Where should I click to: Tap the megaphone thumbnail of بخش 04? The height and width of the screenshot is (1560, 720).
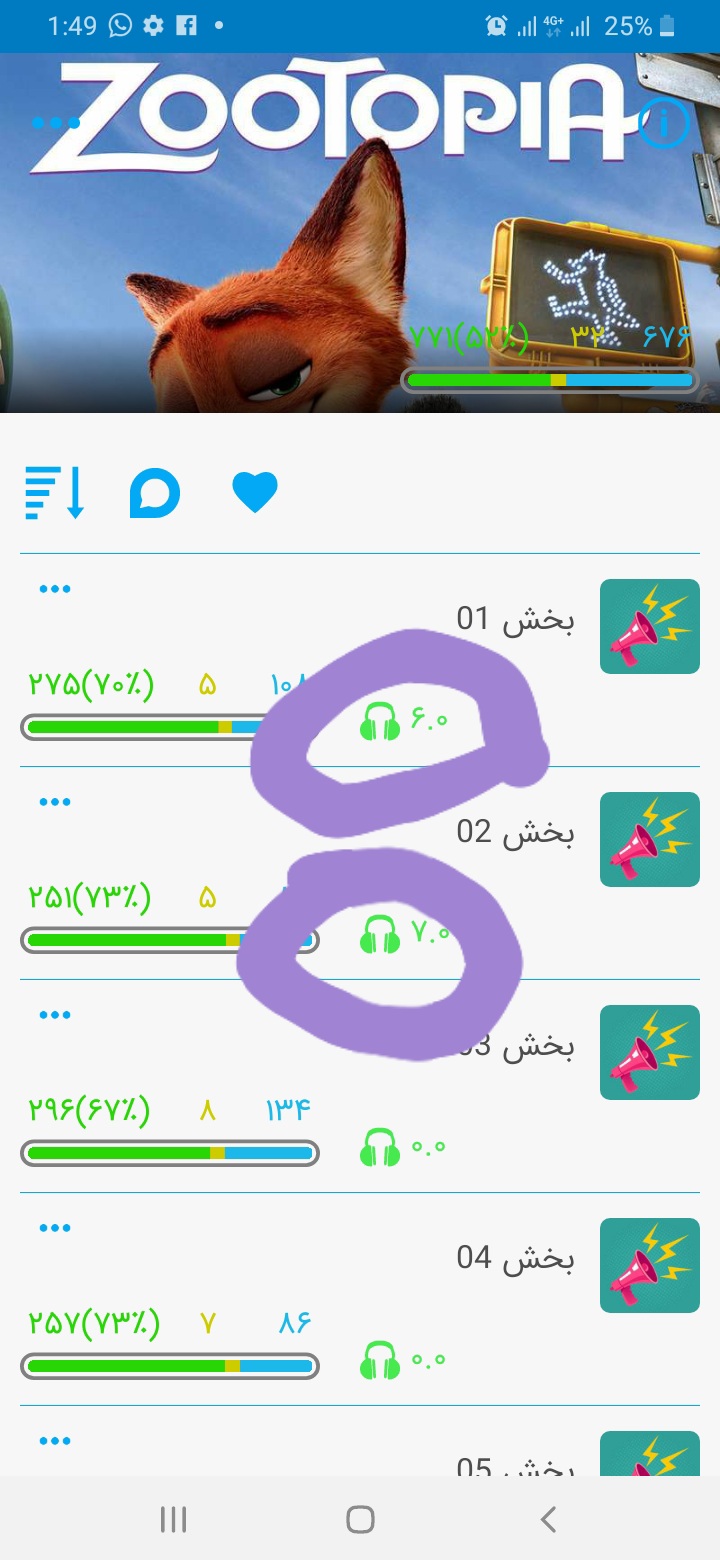click(x=650, y=1265)
